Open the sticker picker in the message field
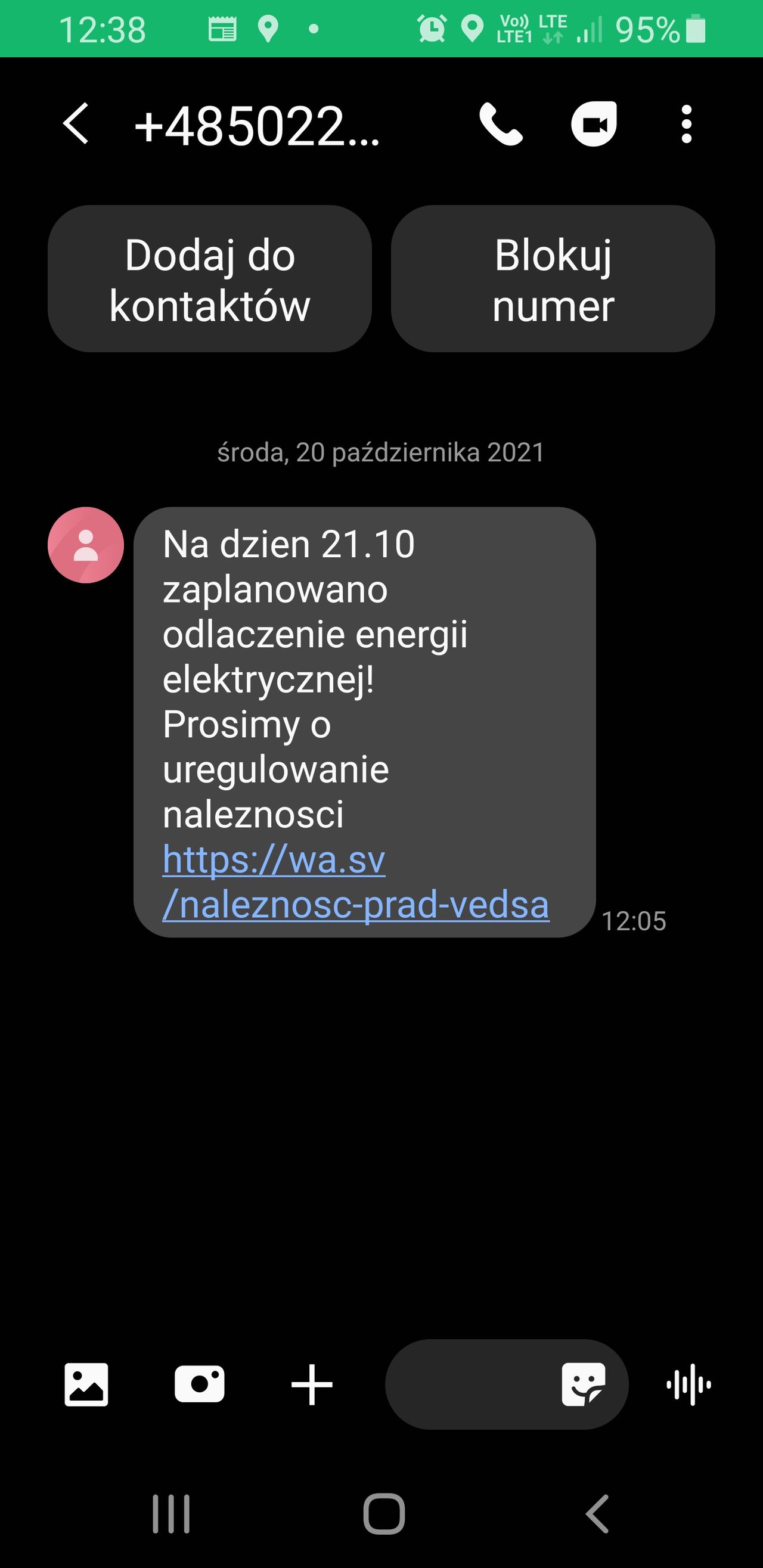The image size is (763, 1568). [584, 1384]
